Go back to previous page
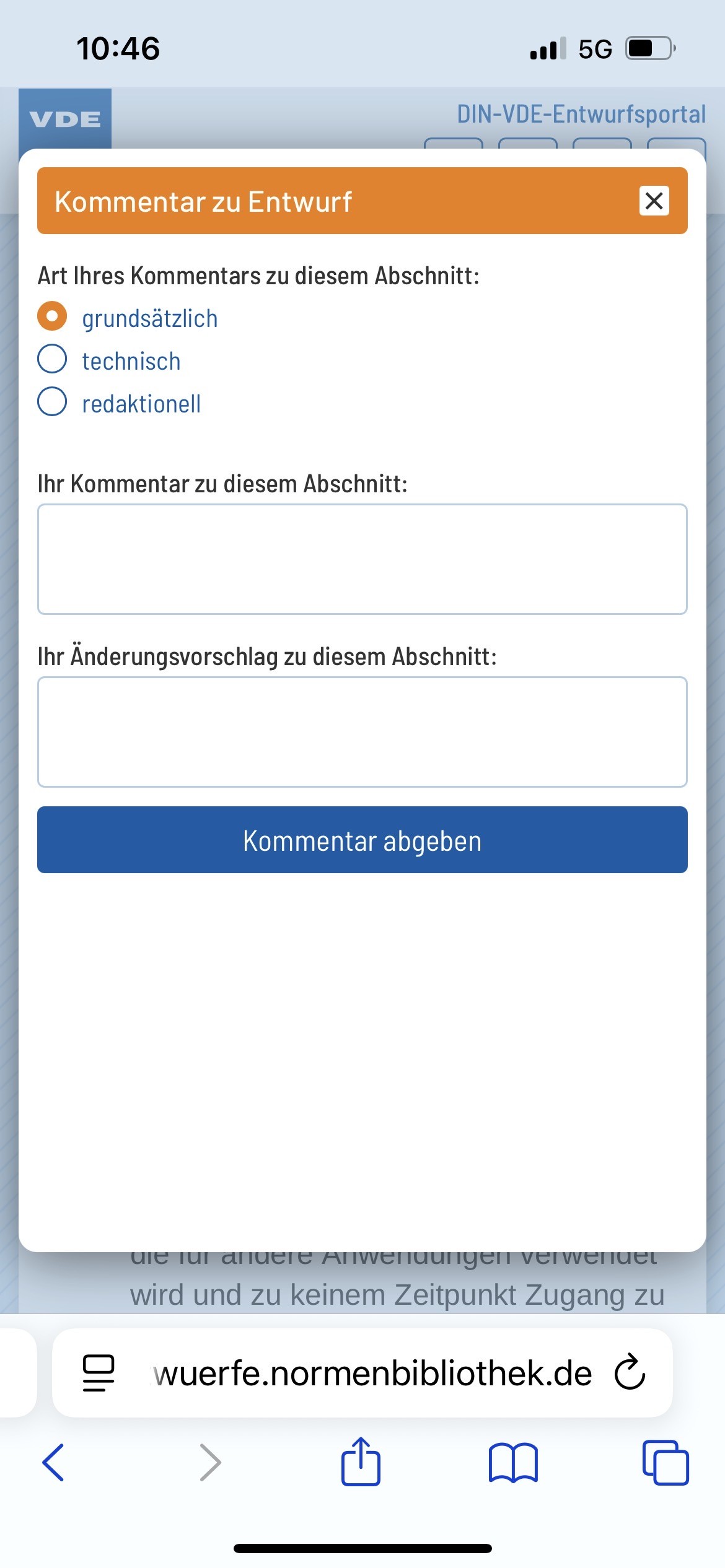This screenshot has width=725, height=1568. (x=53, y=1463)
